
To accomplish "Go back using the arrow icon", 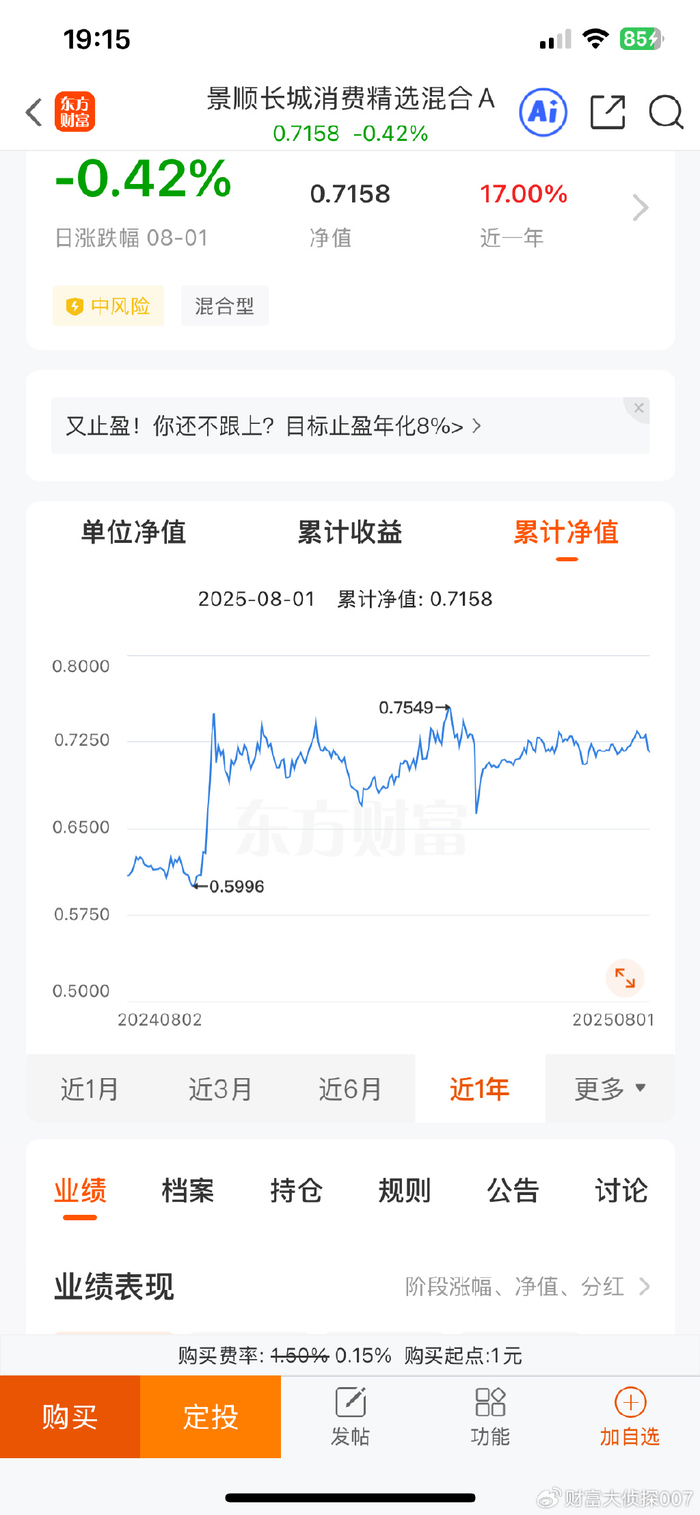I will (34, 112).
